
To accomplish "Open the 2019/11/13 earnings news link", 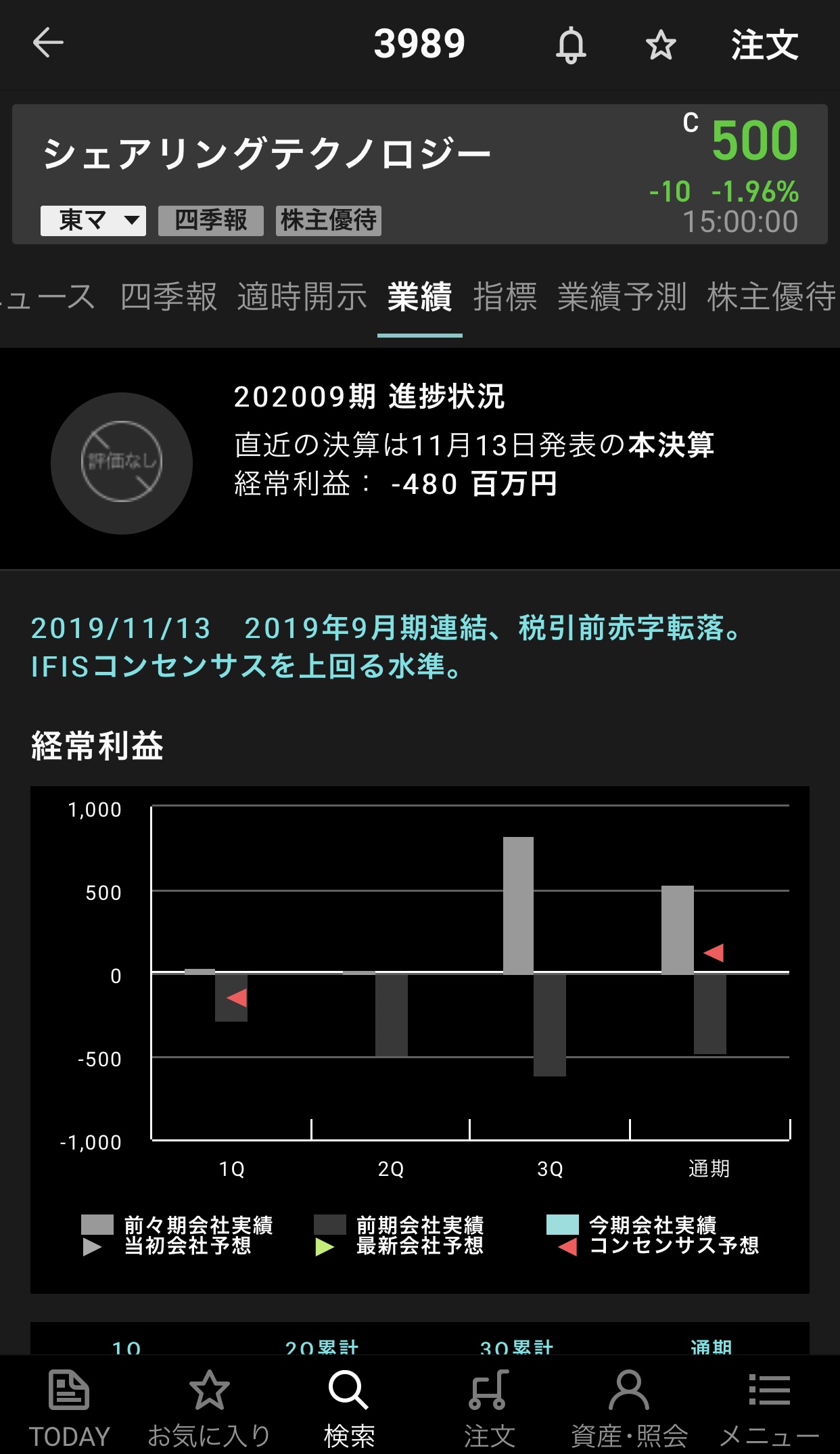I will tap(388, 647).
